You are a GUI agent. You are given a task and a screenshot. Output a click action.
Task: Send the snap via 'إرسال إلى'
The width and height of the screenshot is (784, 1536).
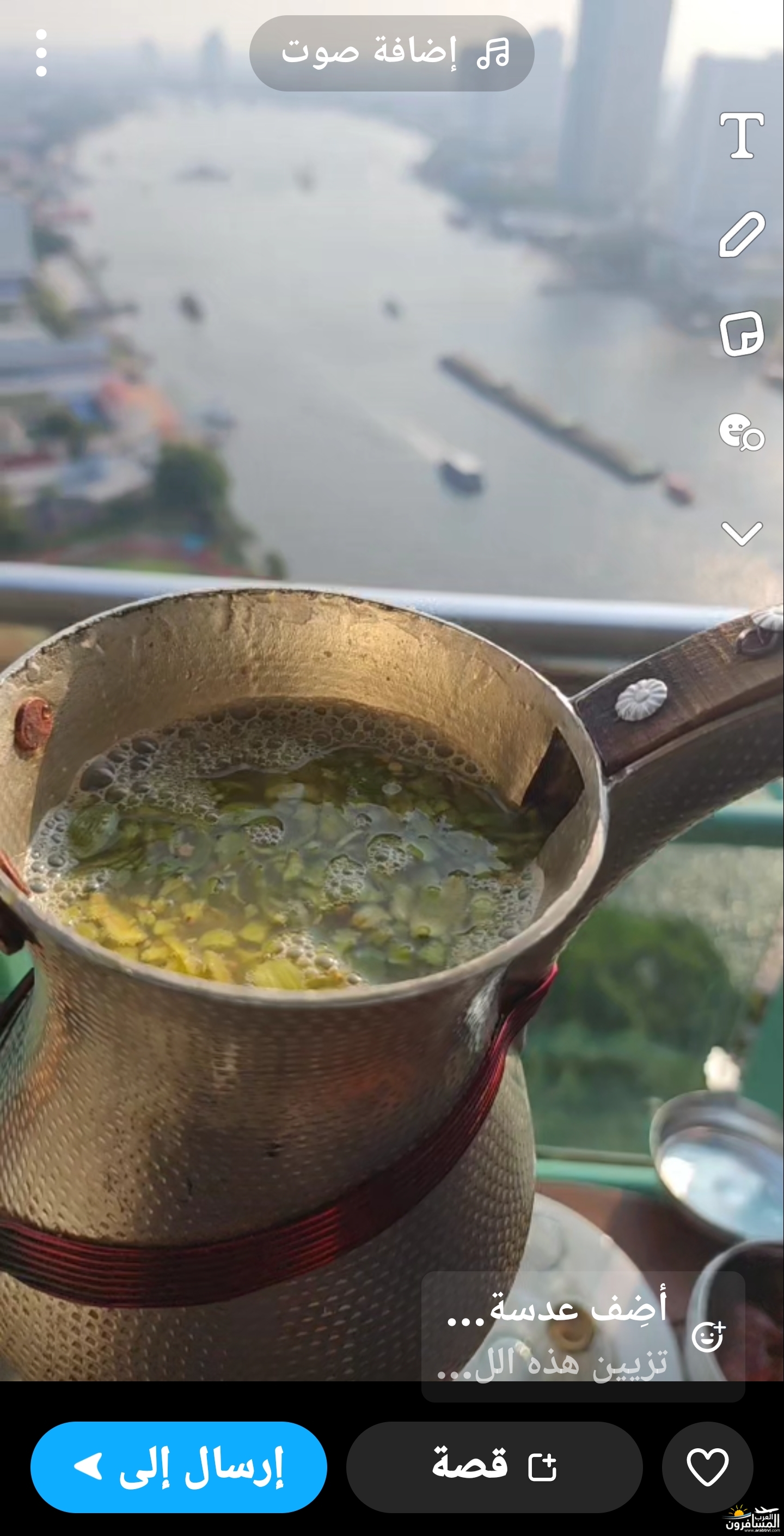click(x=178, y=1466)
